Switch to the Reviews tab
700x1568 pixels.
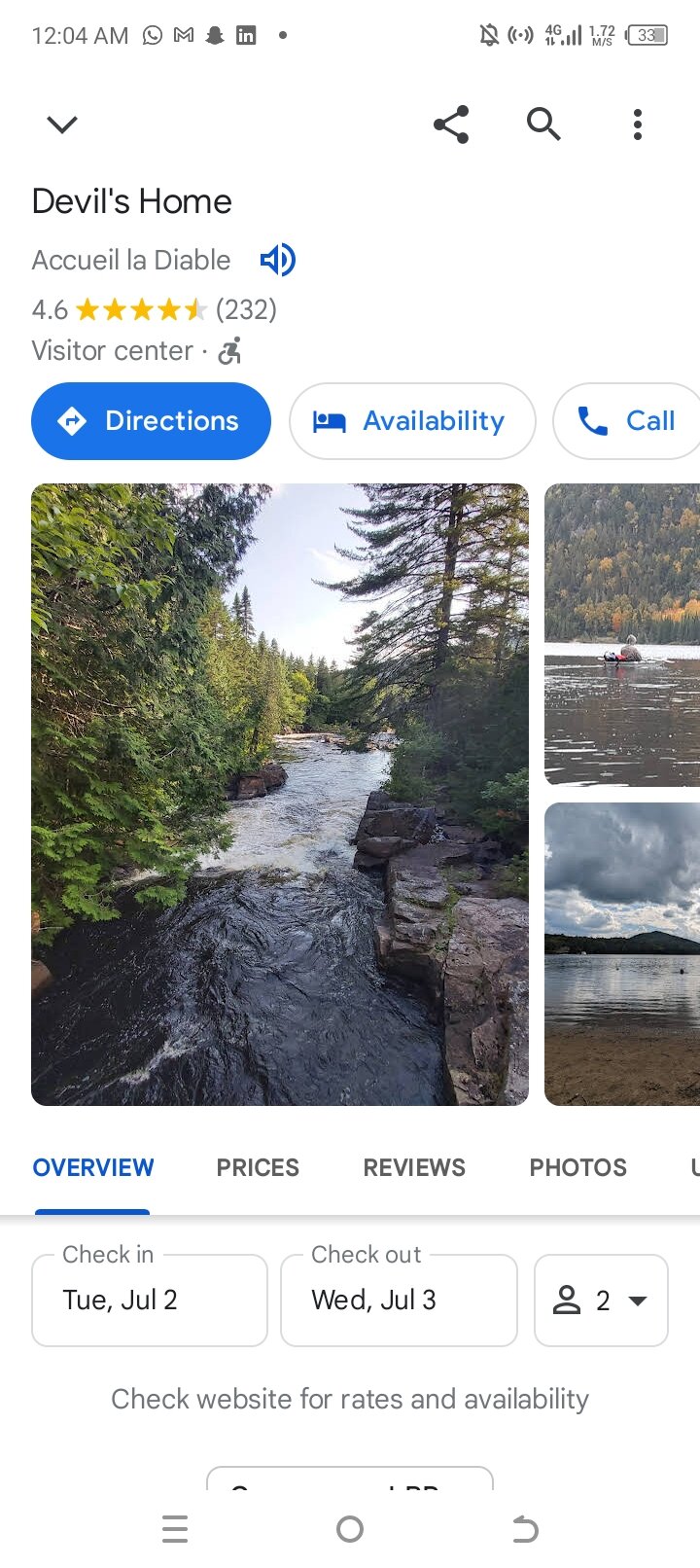pyautogui.click(x=413, y=1167)
